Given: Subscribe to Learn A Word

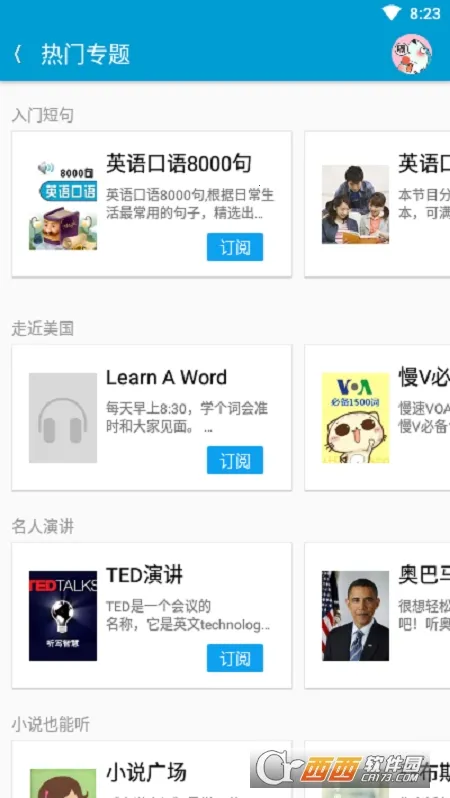Looking at the screenshot, I should click(x=235, y=460).
